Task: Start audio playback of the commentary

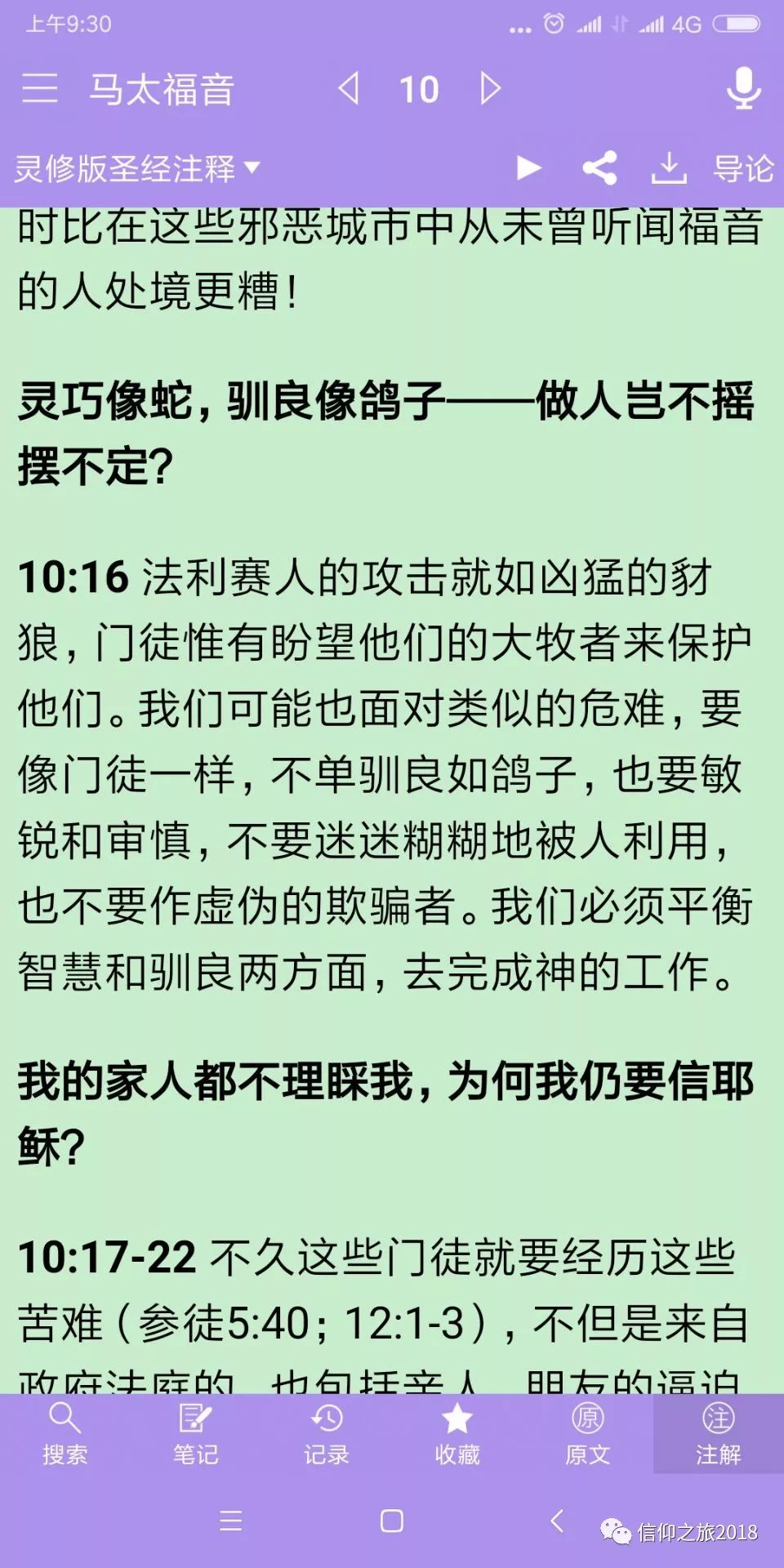Action: click(x=529, y=168)
